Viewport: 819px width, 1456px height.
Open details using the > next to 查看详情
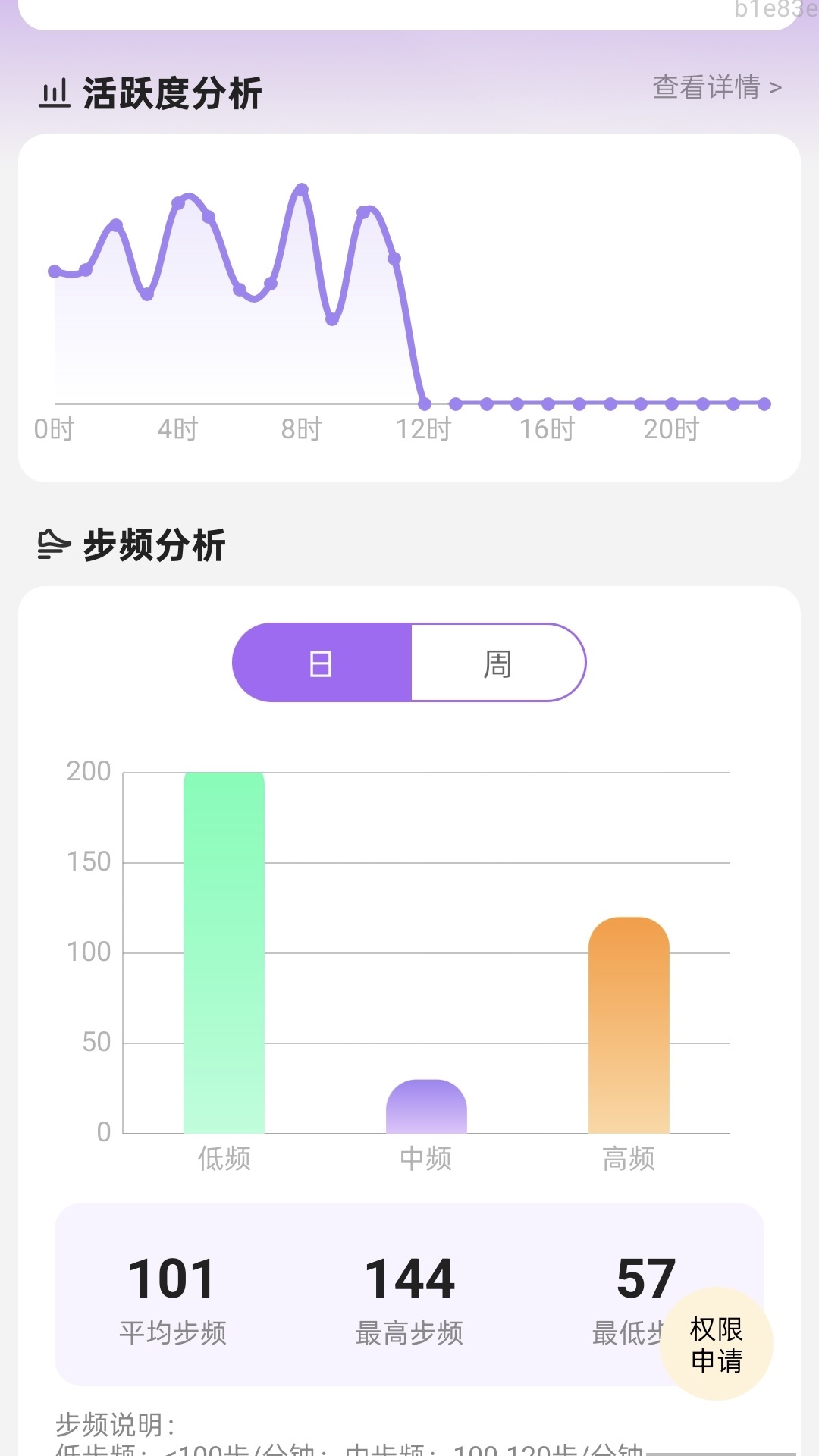click(x=775, y=88)
